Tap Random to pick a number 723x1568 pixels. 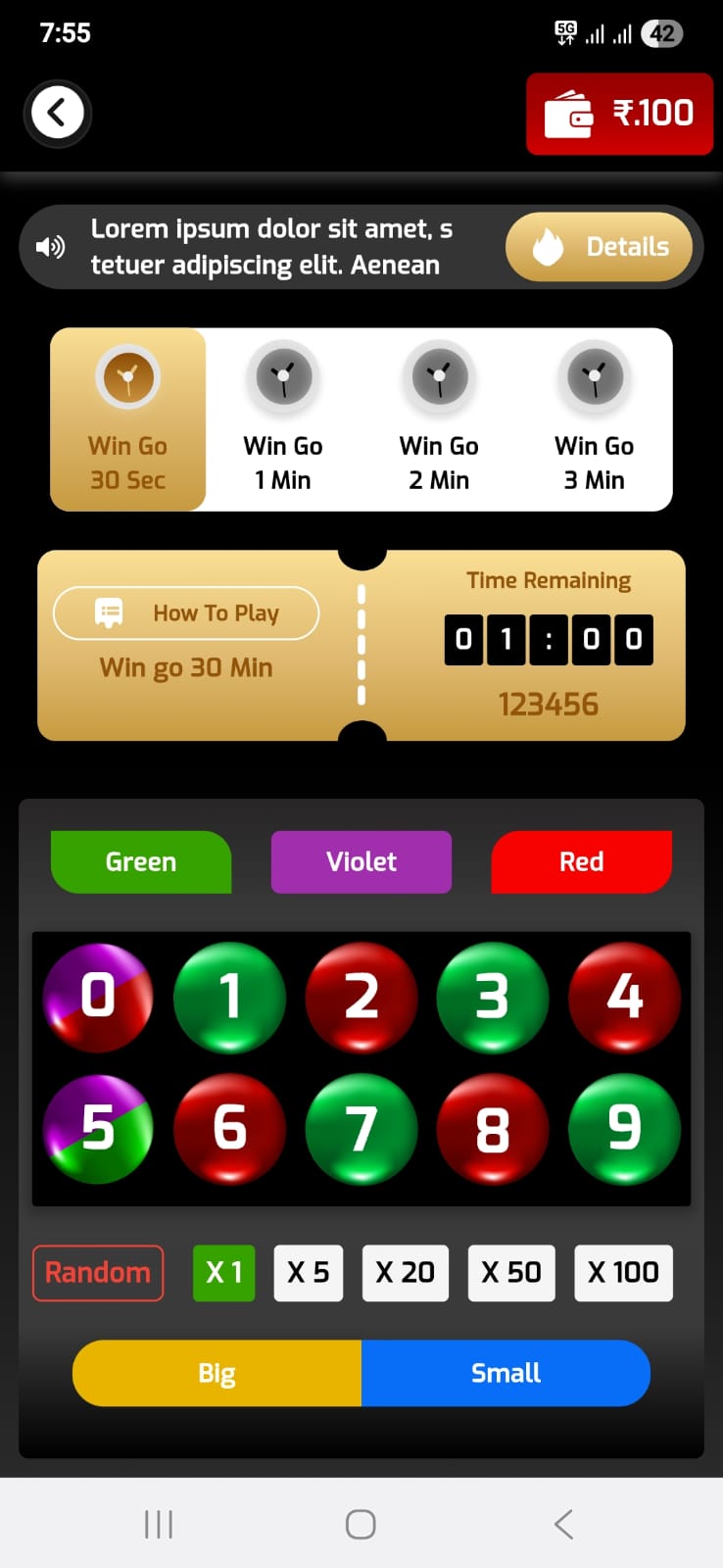(x=98, y=1273)
